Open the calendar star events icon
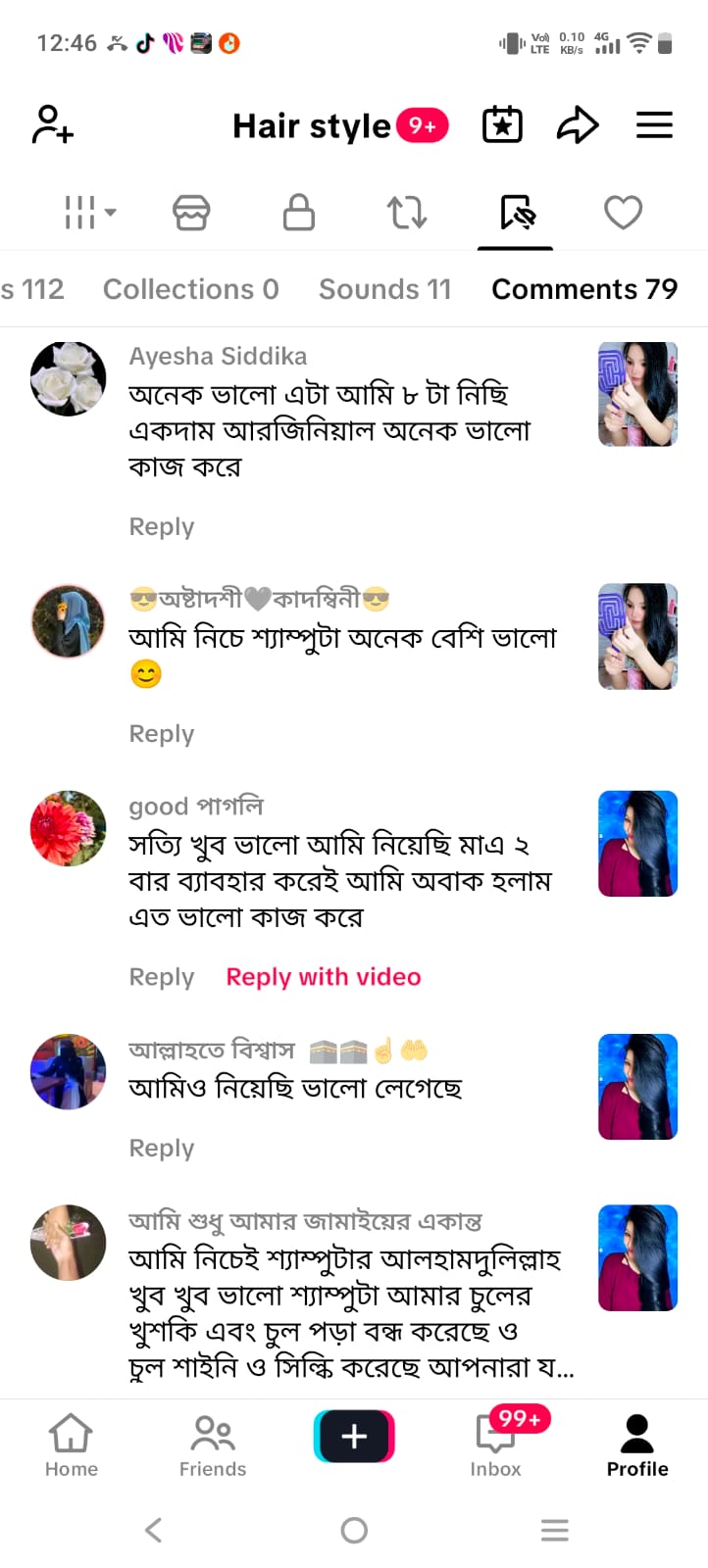The image size is (708, 1568). click(x=502, y=125)
